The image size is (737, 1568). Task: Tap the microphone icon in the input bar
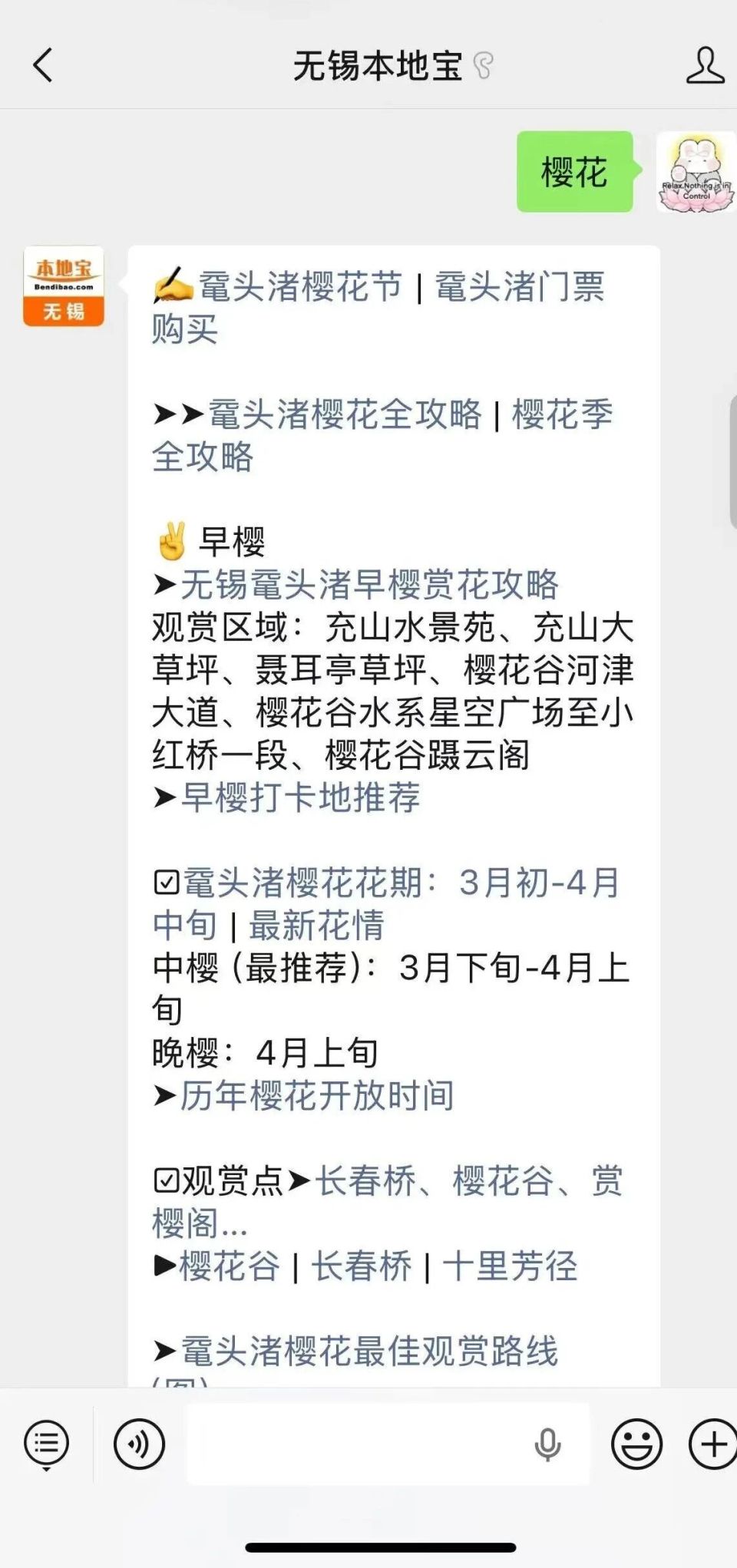(547, 1444)
